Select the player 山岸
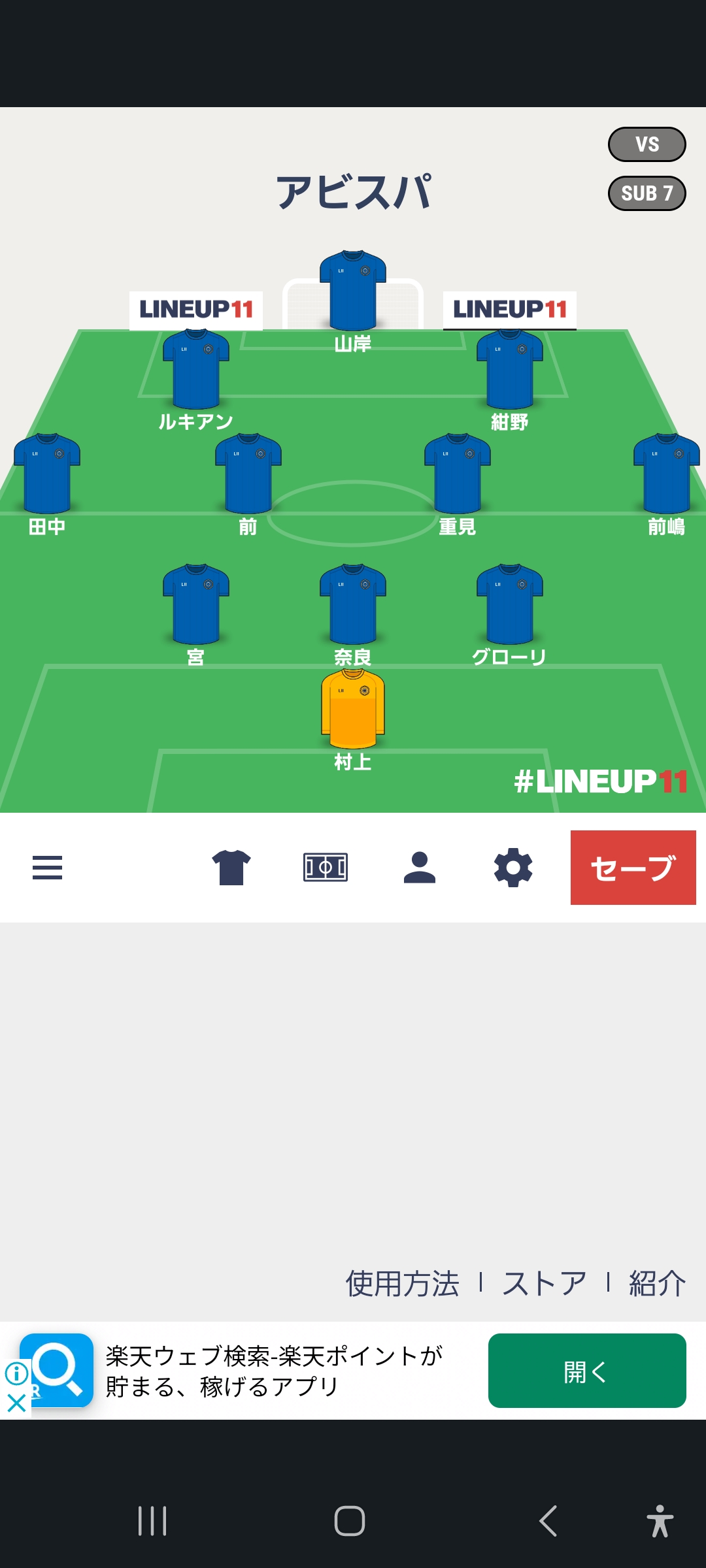Screen dimensions: 706x1568 click(x=353, y=291)
